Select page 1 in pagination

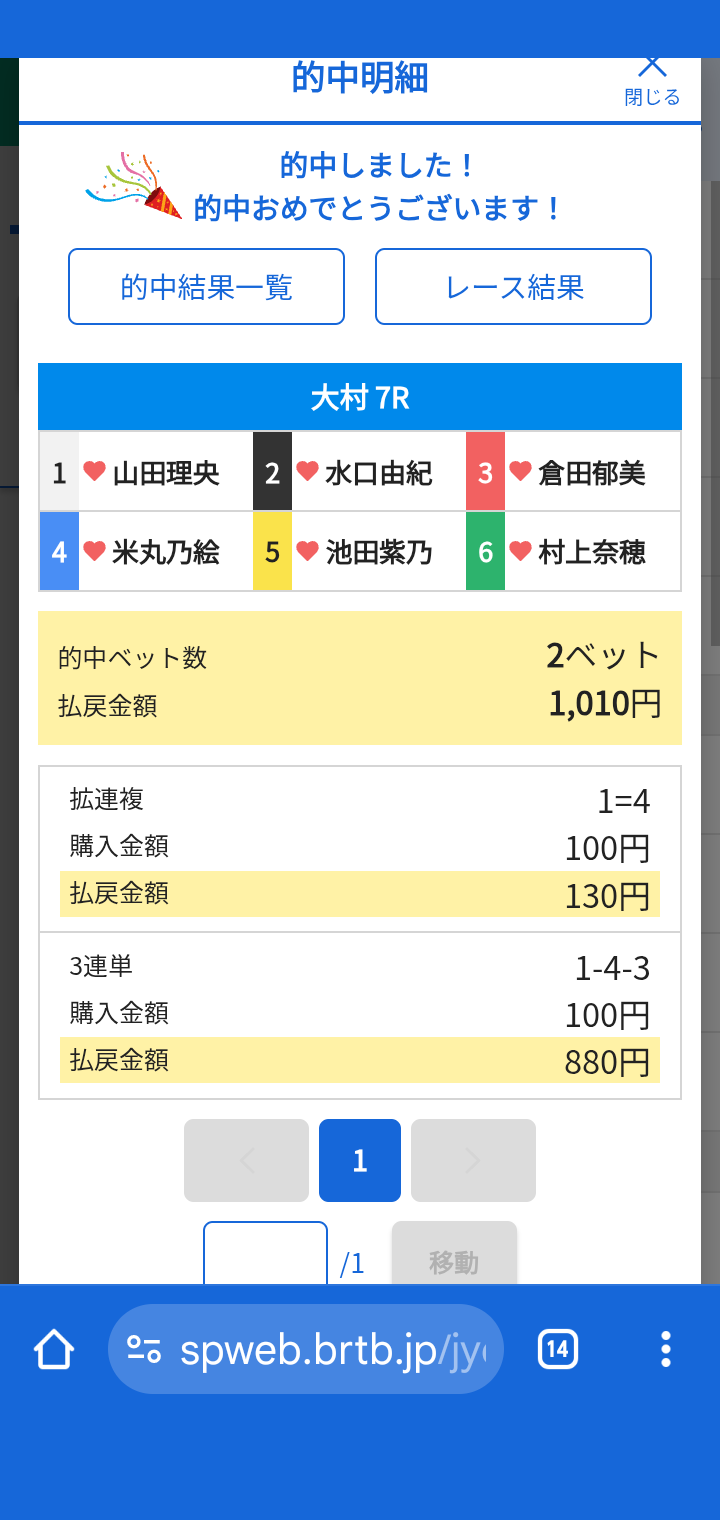(x=360, y=1160)
